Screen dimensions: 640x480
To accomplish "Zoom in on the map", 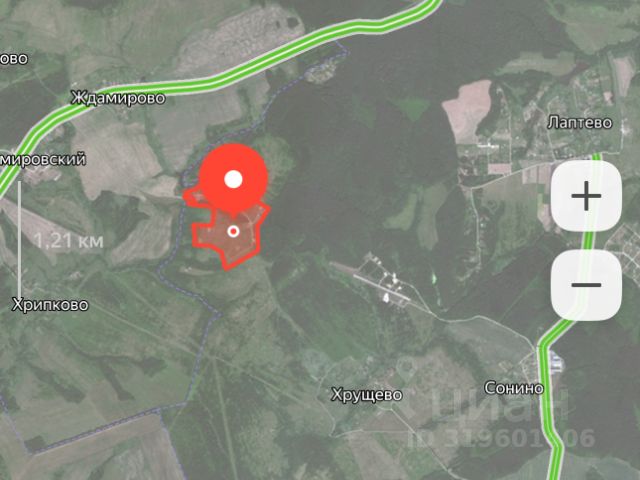I will pos(585,196).
